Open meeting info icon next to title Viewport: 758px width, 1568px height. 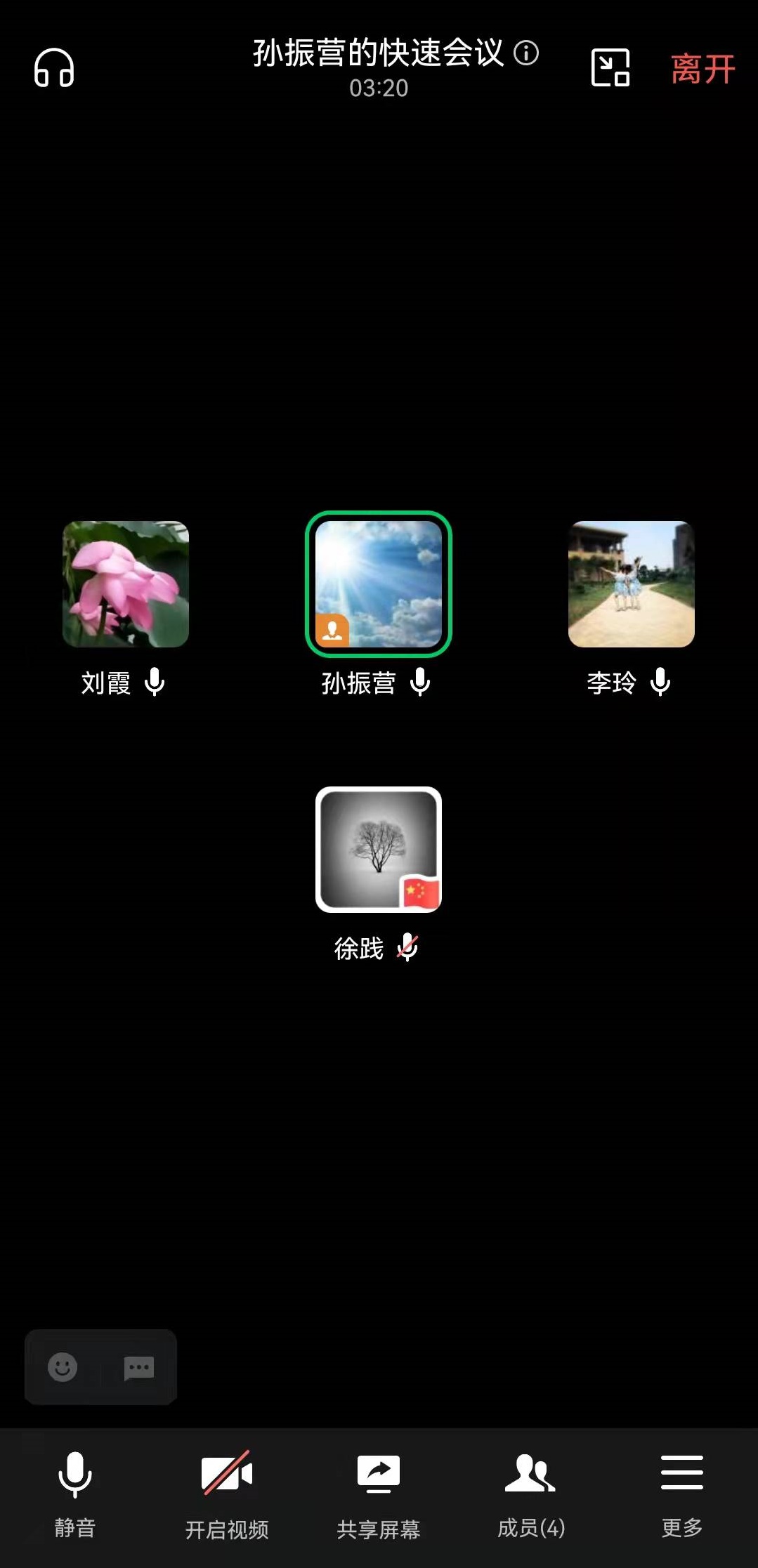(526, 53)
